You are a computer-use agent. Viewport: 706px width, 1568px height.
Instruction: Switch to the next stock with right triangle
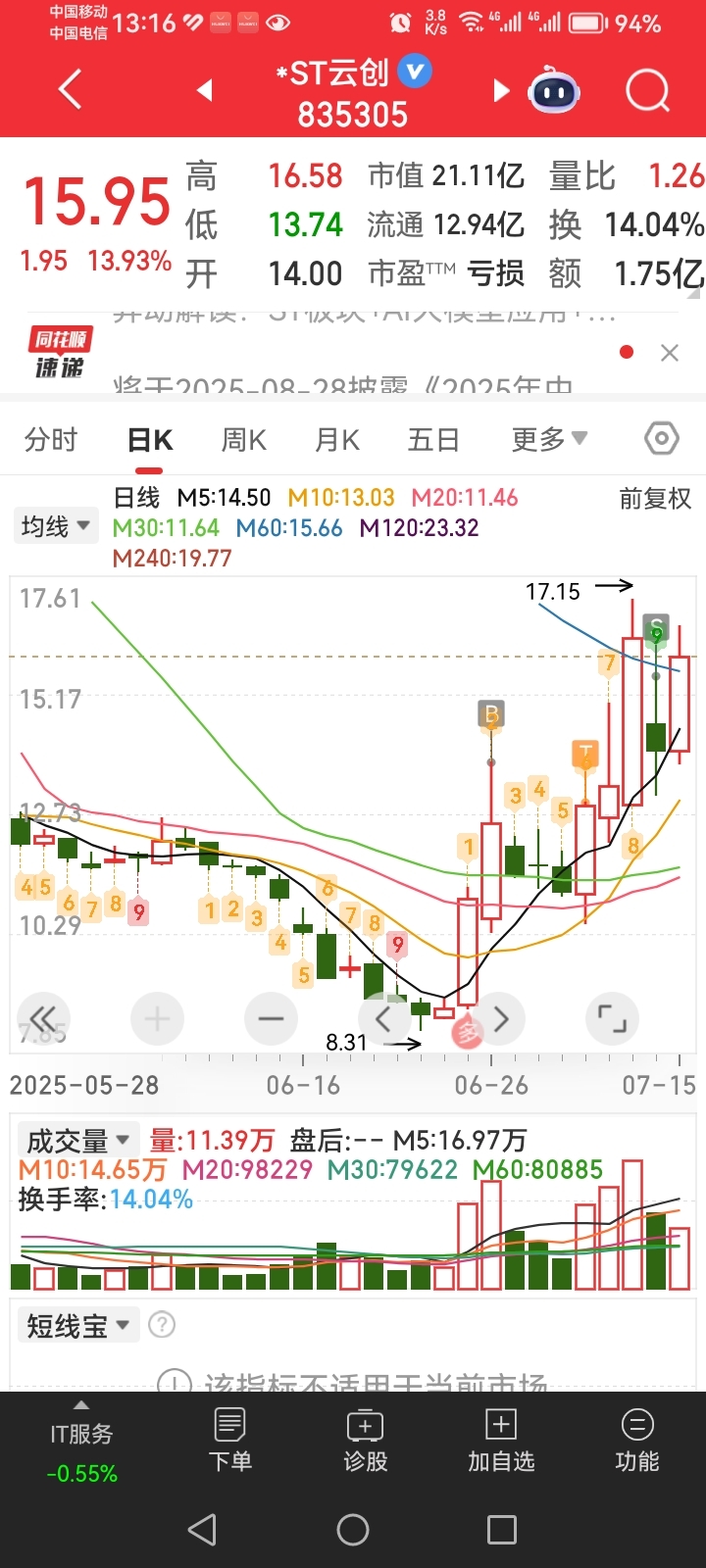(501, 91)
